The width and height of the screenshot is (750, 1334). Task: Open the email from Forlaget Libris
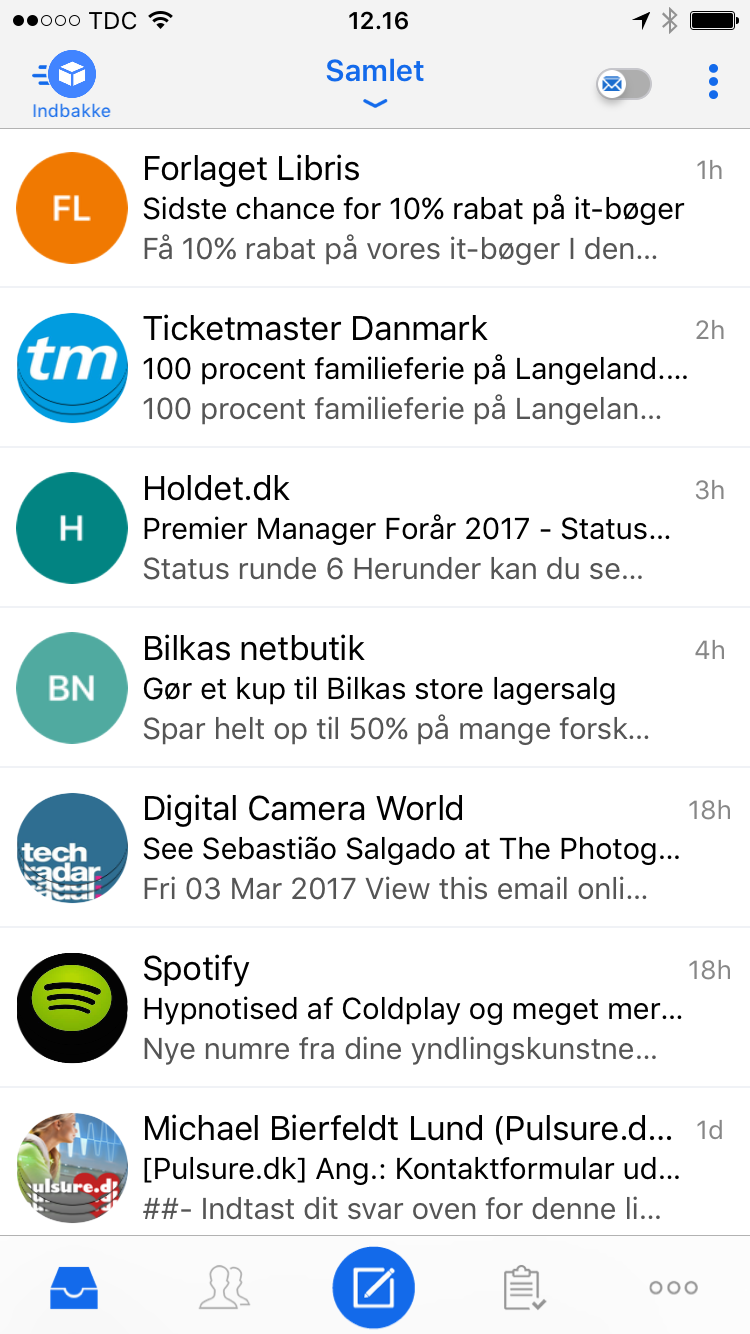tap(375, 208)
